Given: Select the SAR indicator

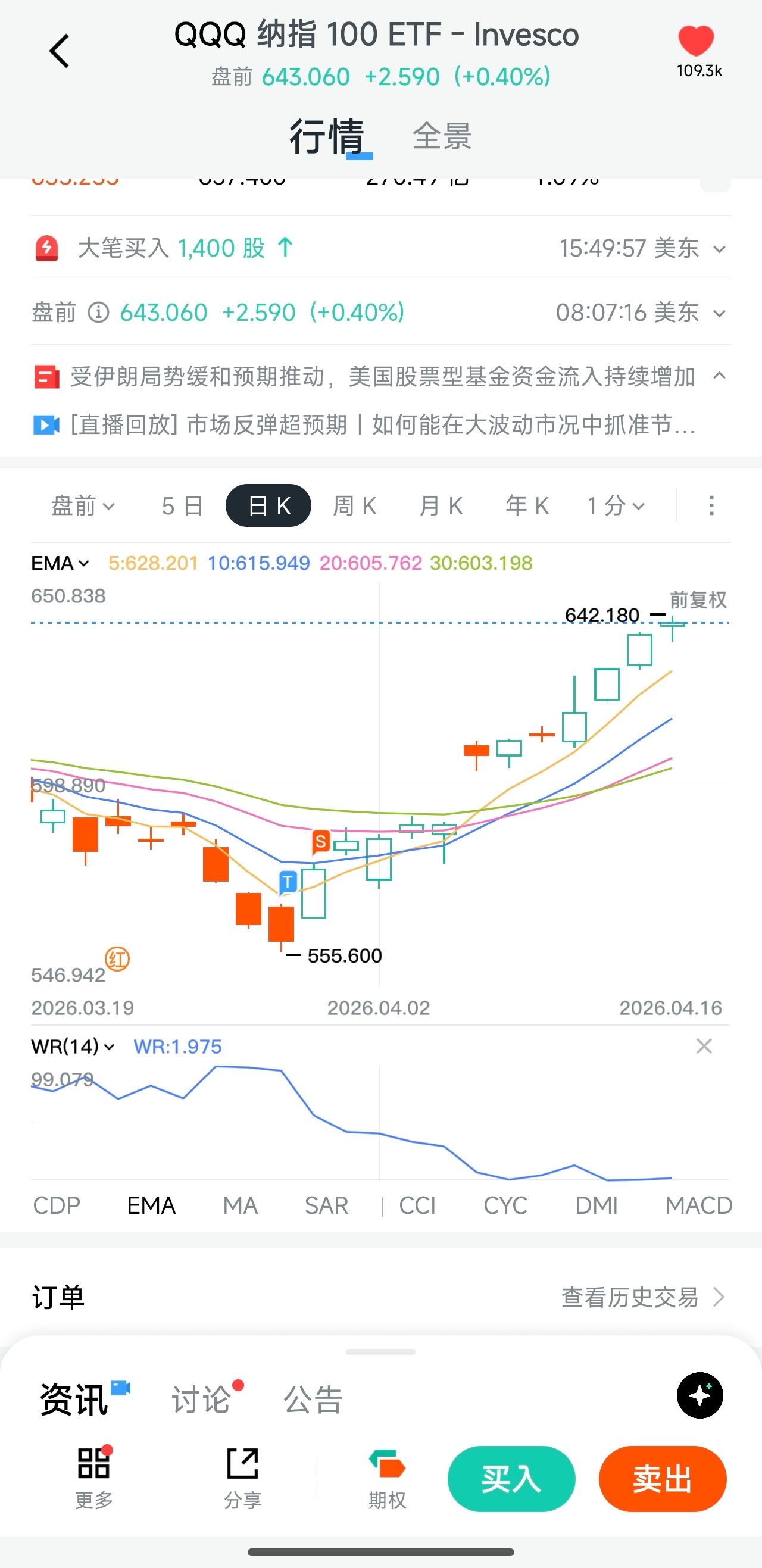Looking at the screenshot, I should click(326, 1206).
